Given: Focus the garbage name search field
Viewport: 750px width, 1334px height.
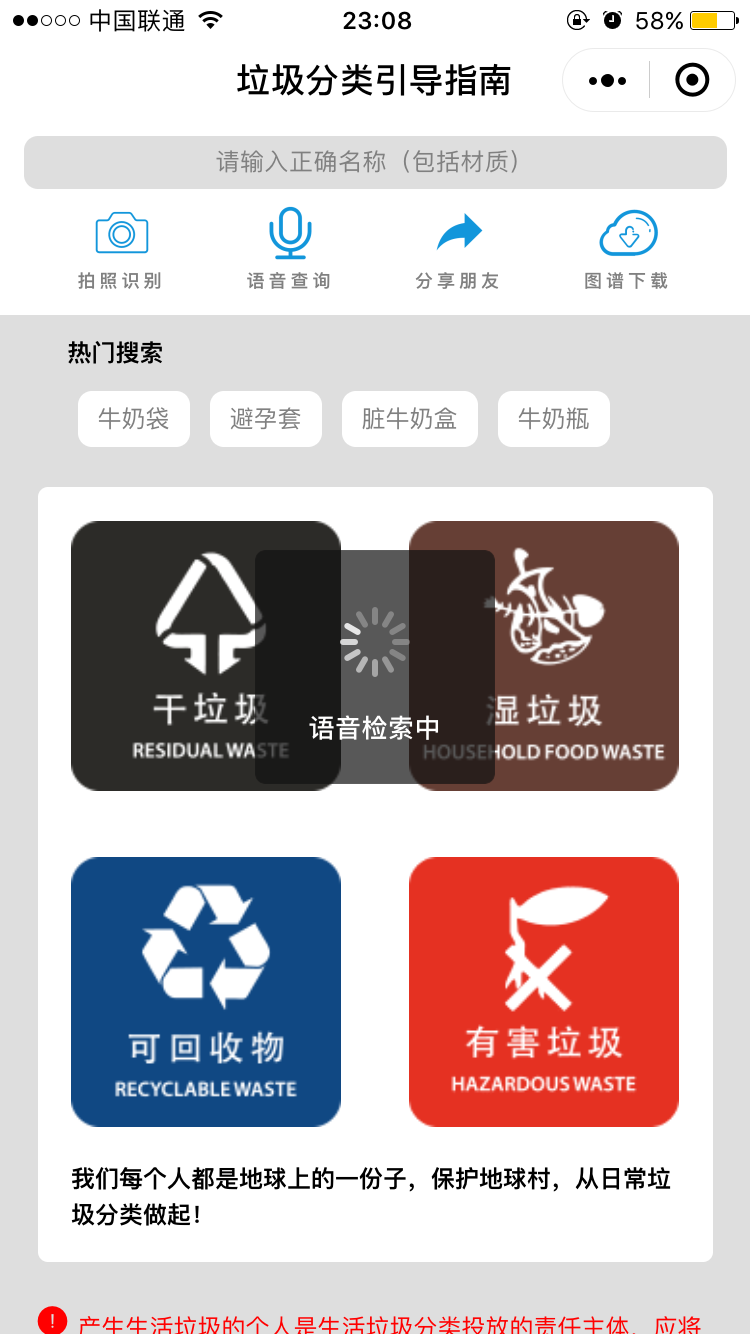Looking at the screenshot, I should coord(375,162).
